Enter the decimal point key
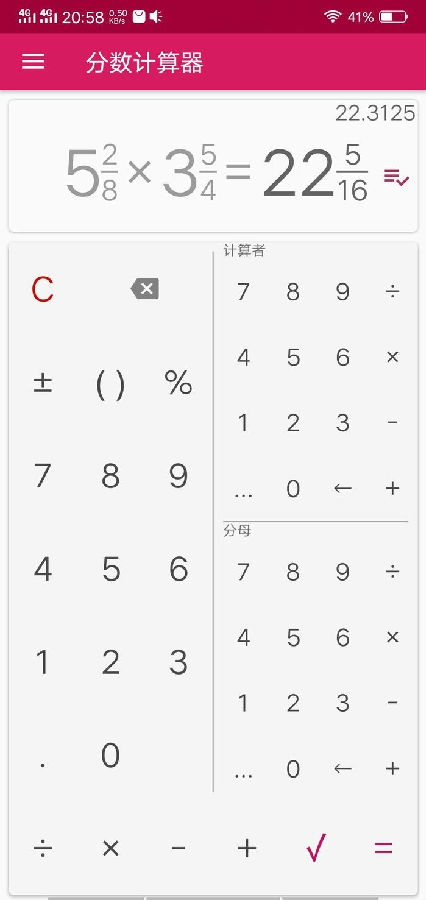 point(43,764)
